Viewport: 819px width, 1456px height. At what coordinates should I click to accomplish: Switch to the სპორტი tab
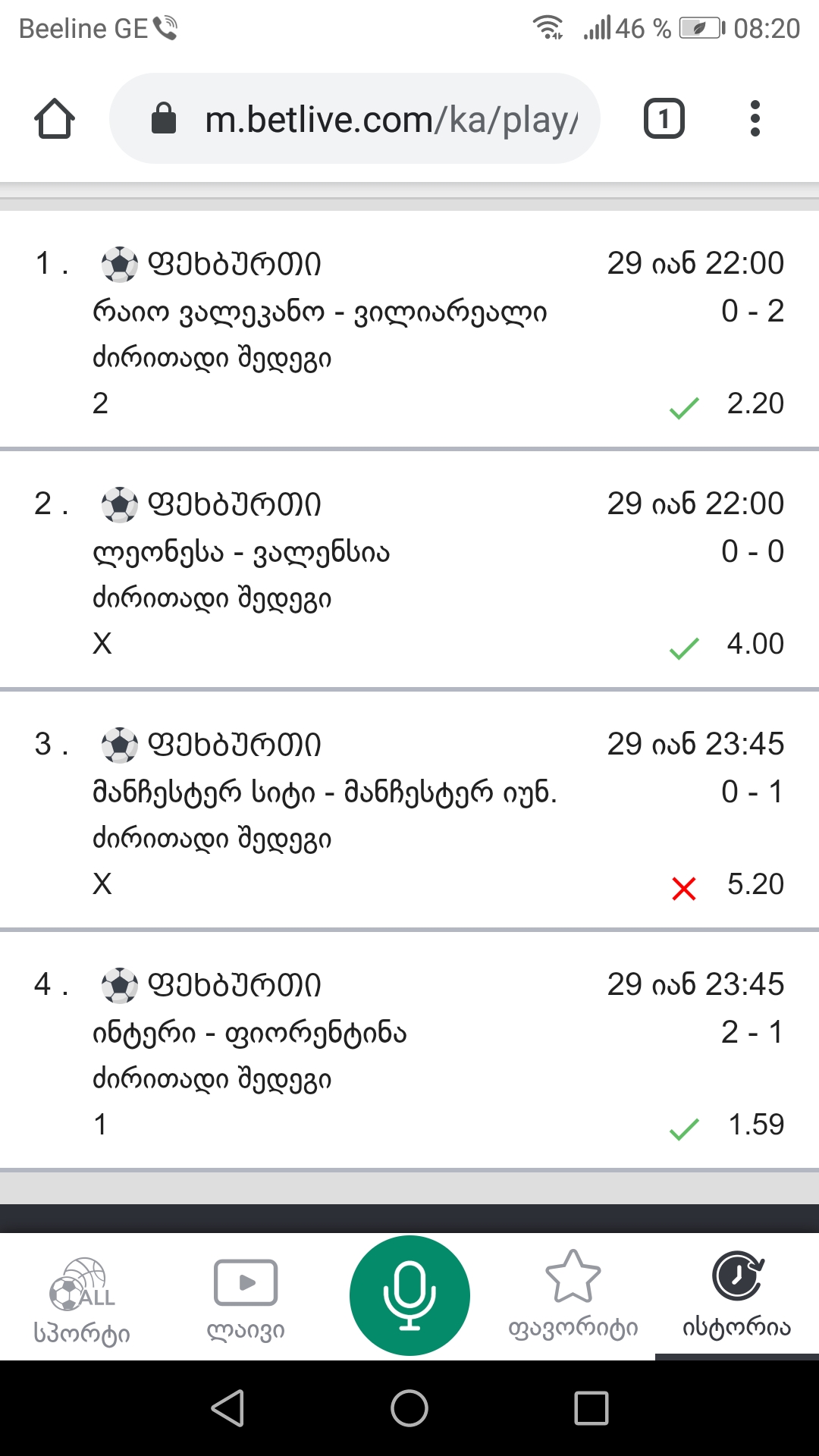tap(82, 1298)
